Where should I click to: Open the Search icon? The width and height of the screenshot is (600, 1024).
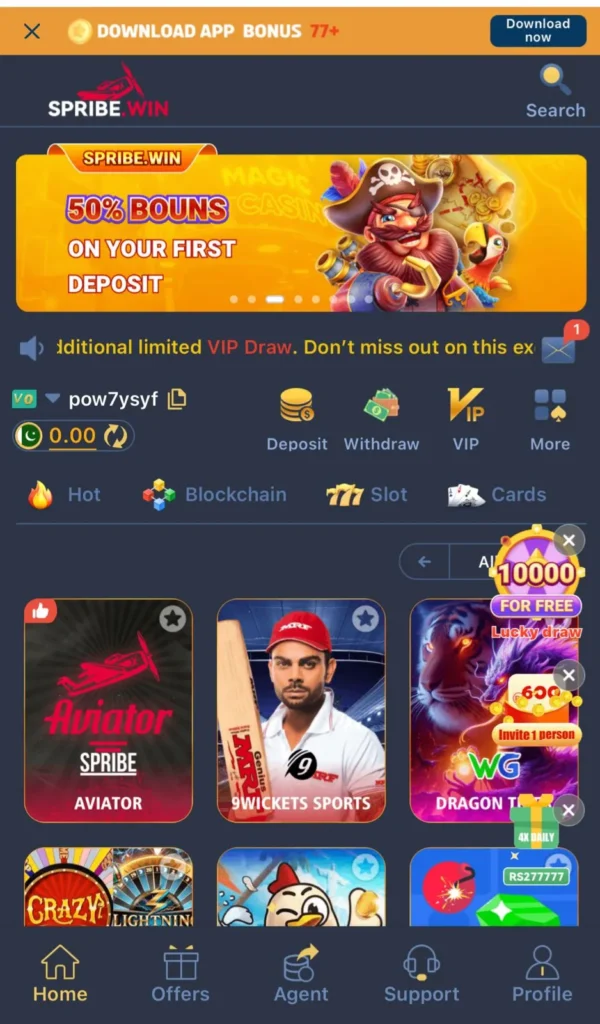tap(555, 91)
